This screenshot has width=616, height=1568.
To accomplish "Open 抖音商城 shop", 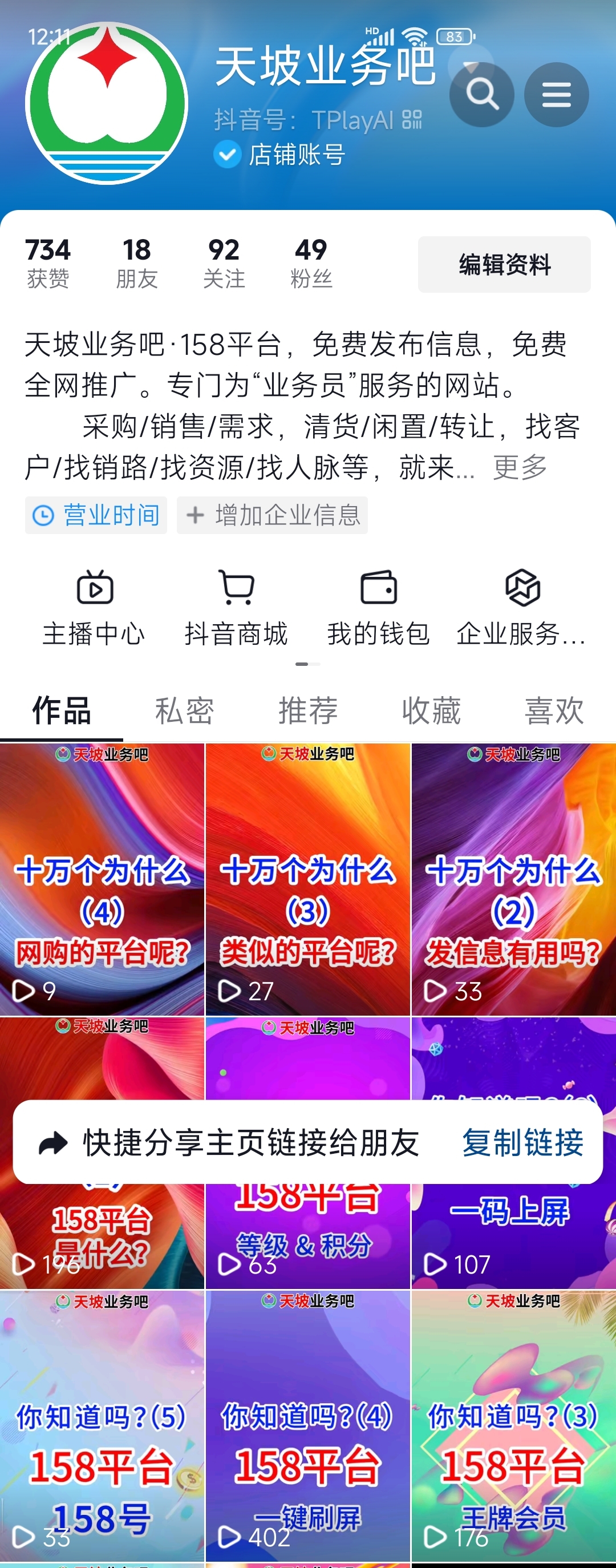I will pyautogui.click(x=236, y=608).
